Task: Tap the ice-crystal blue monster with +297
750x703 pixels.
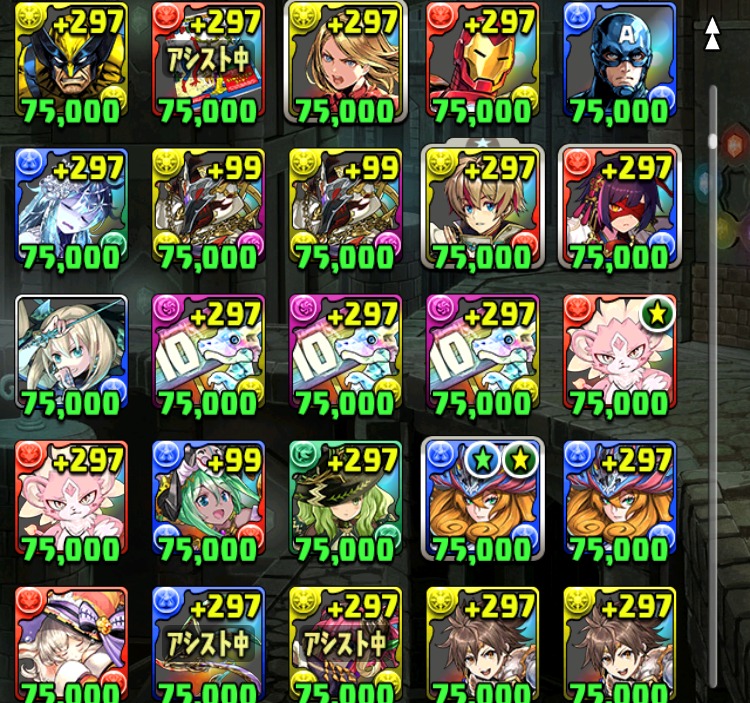Action: (72, 208)
